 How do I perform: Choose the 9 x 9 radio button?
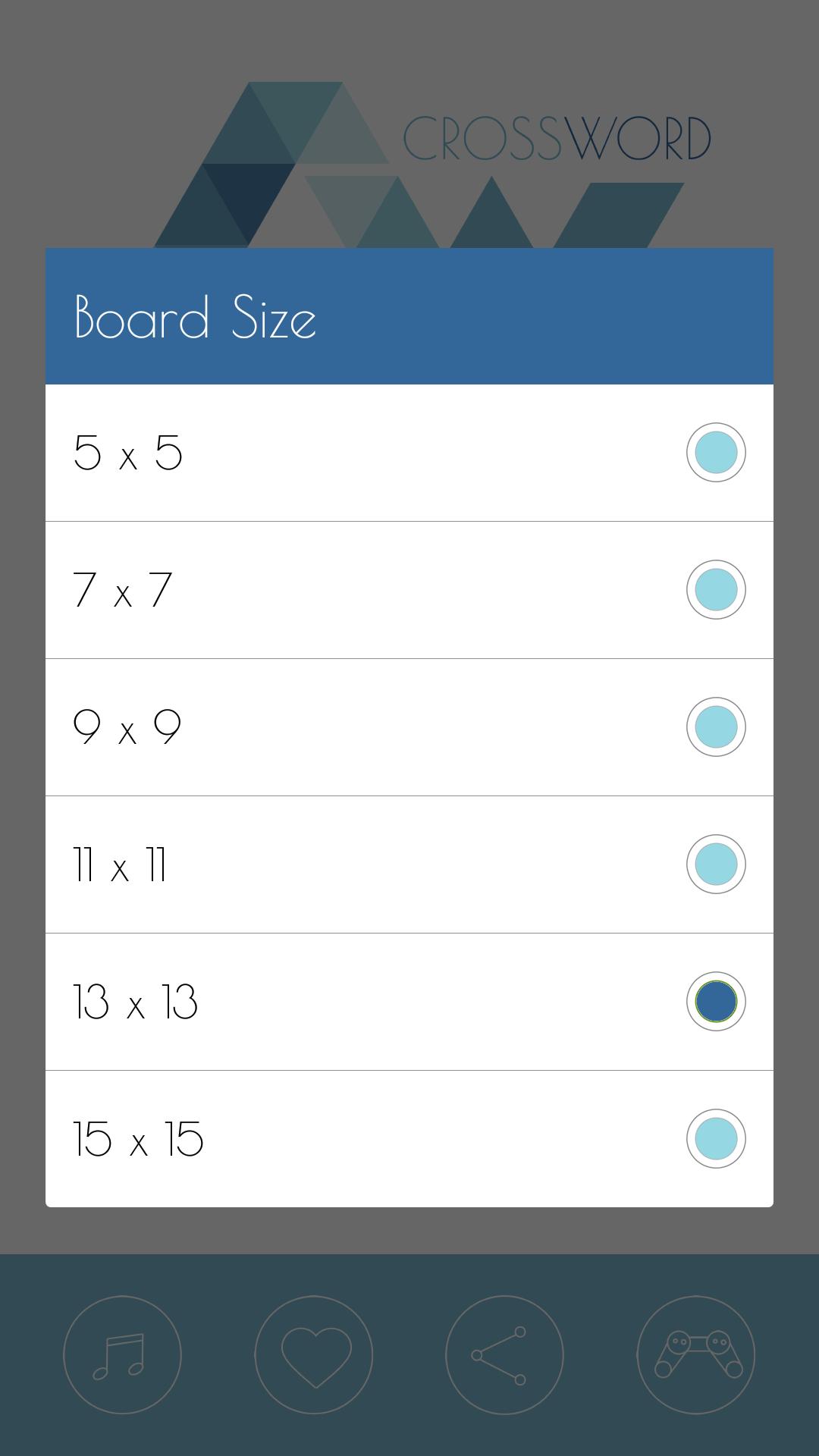tap(715, 727)
